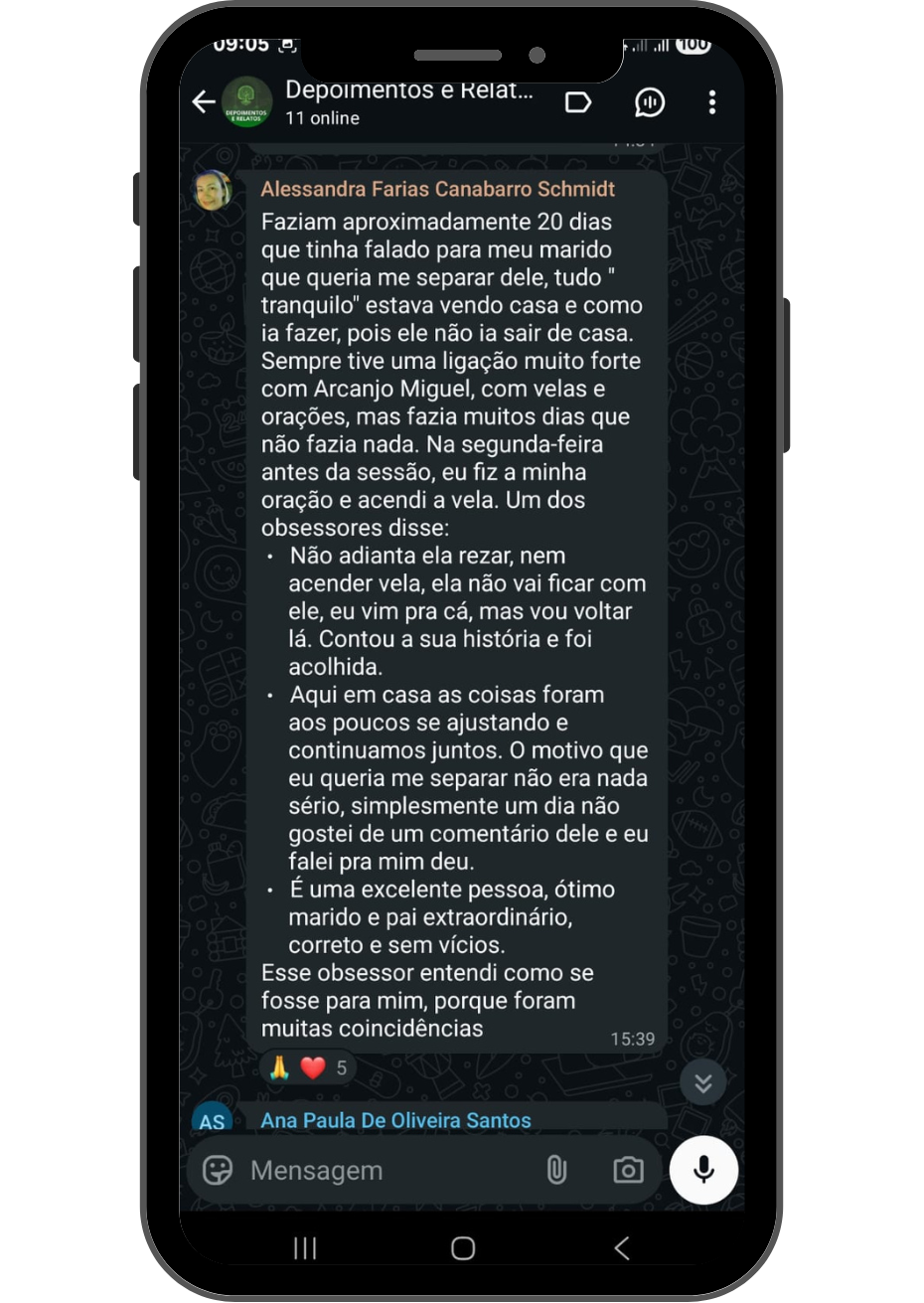Tap the label tag icon in the header
Viewport: 924px width, 1303px height.
578,102
